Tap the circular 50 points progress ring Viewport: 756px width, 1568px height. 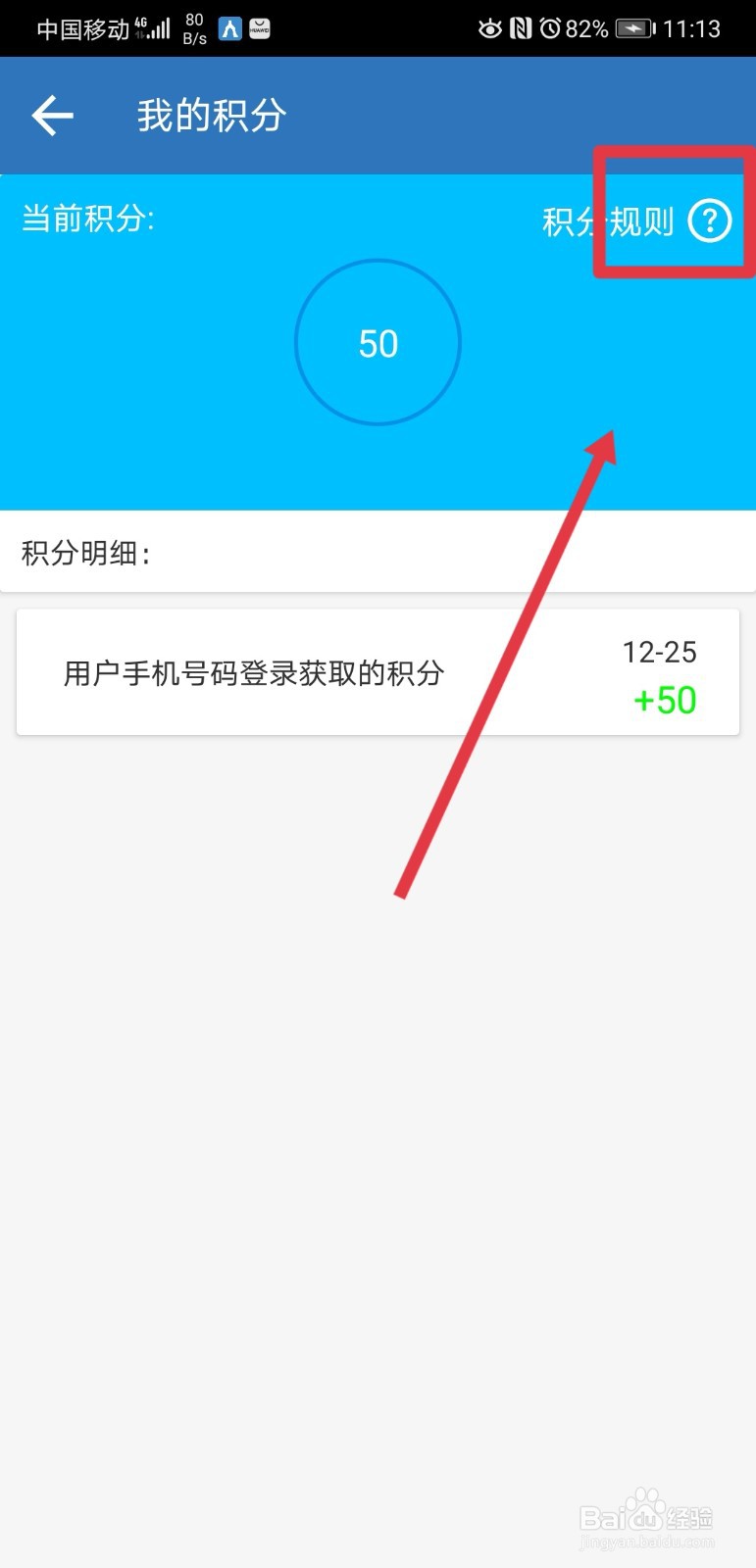point(378,342)
